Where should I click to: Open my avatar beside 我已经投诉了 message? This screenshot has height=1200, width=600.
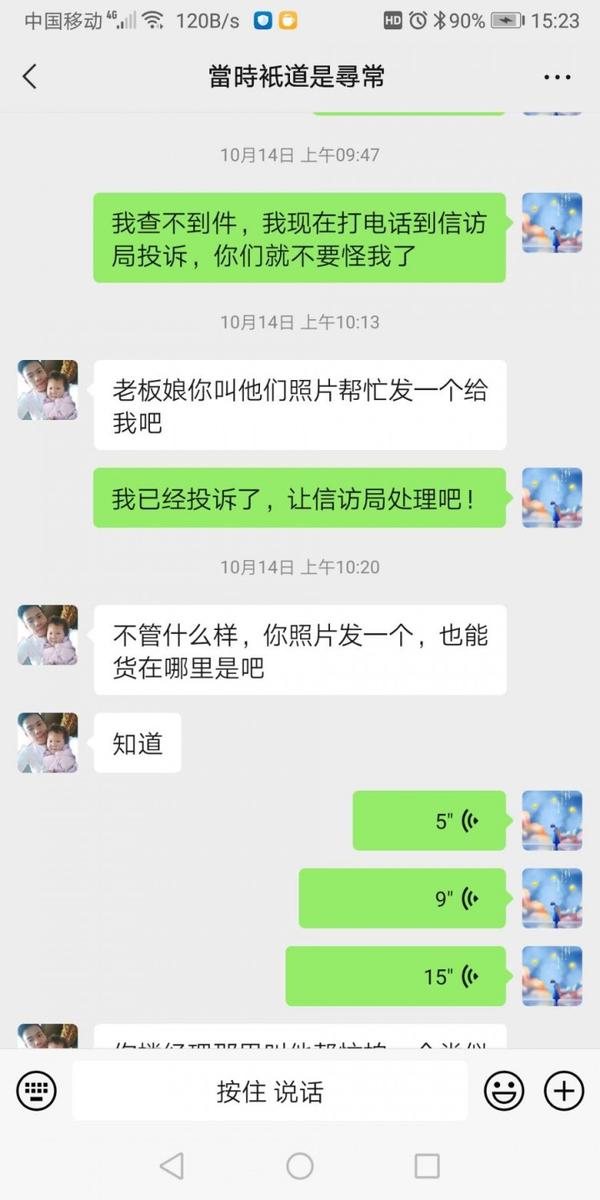coord(552,497)
